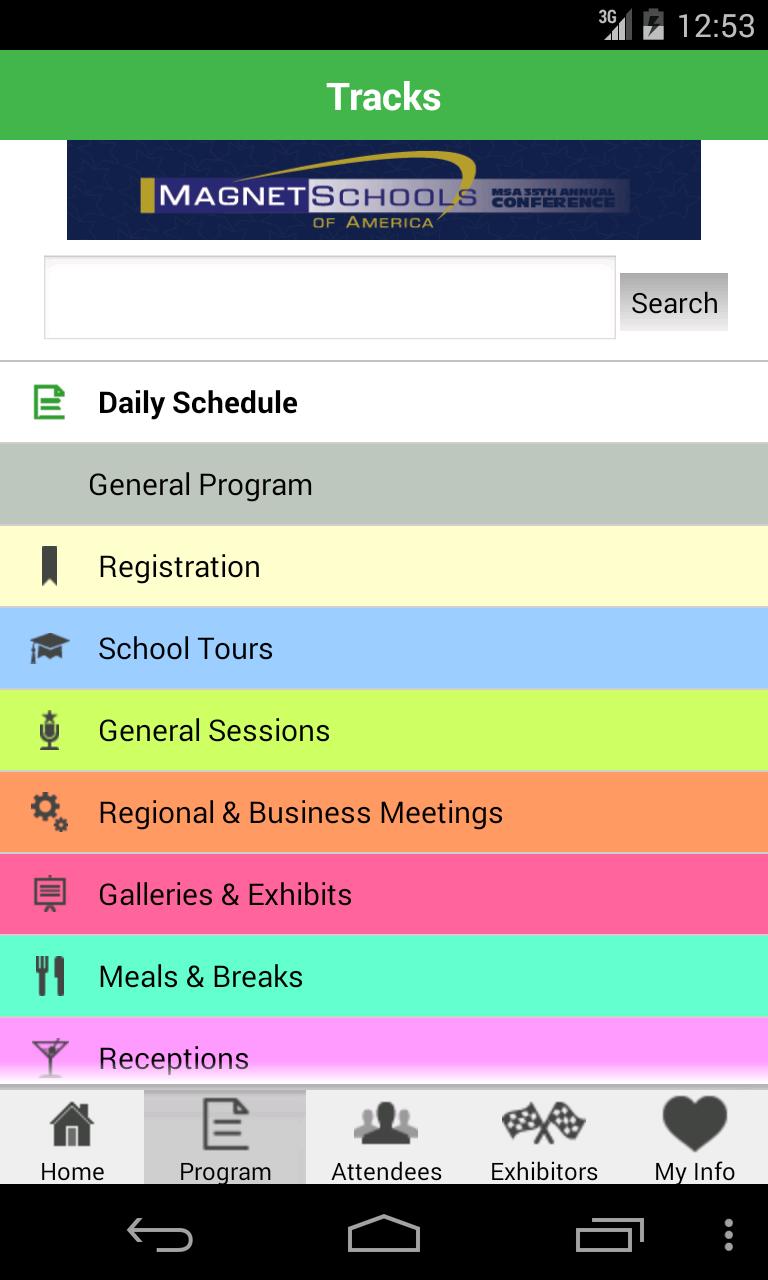
Task: Go to the Home tab
Action: tap(72, 1139)
